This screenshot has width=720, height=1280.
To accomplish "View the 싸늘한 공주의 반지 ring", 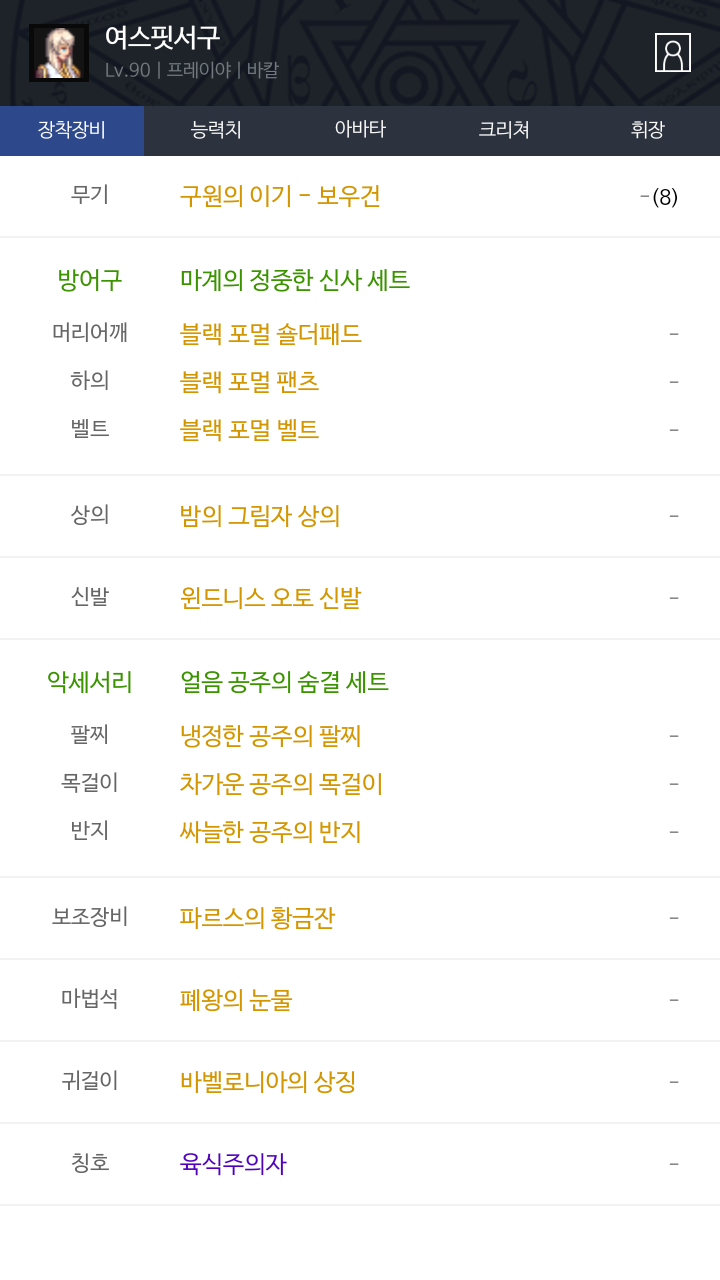I will point(270,832).
